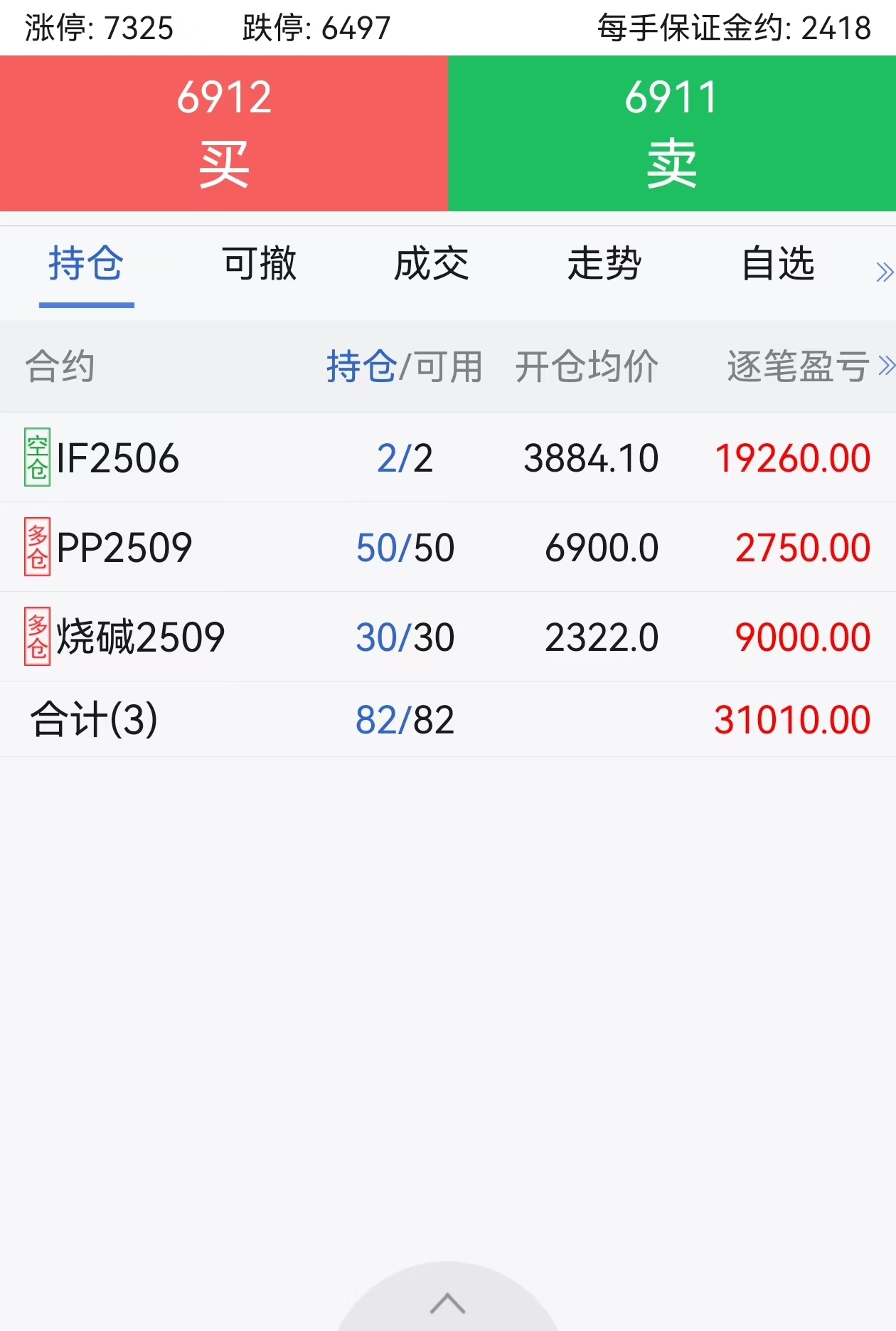Open the 成交 tab
Viewport: 896px width, 1331px height.
(x=432, y=264)
